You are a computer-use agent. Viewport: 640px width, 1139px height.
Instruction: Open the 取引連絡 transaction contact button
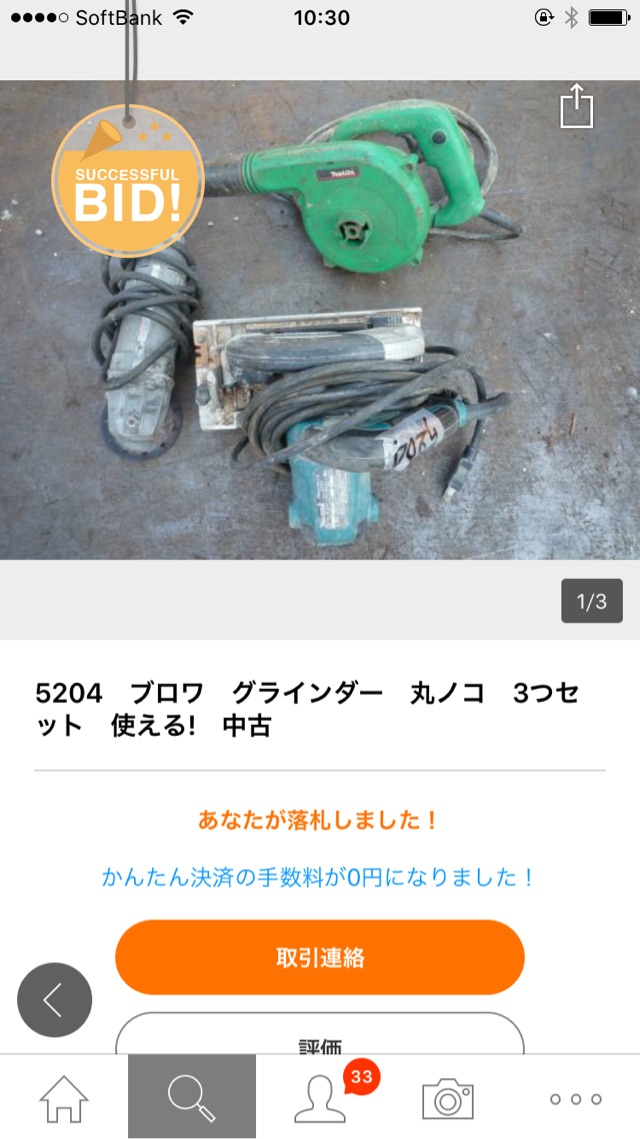[320, 957]
